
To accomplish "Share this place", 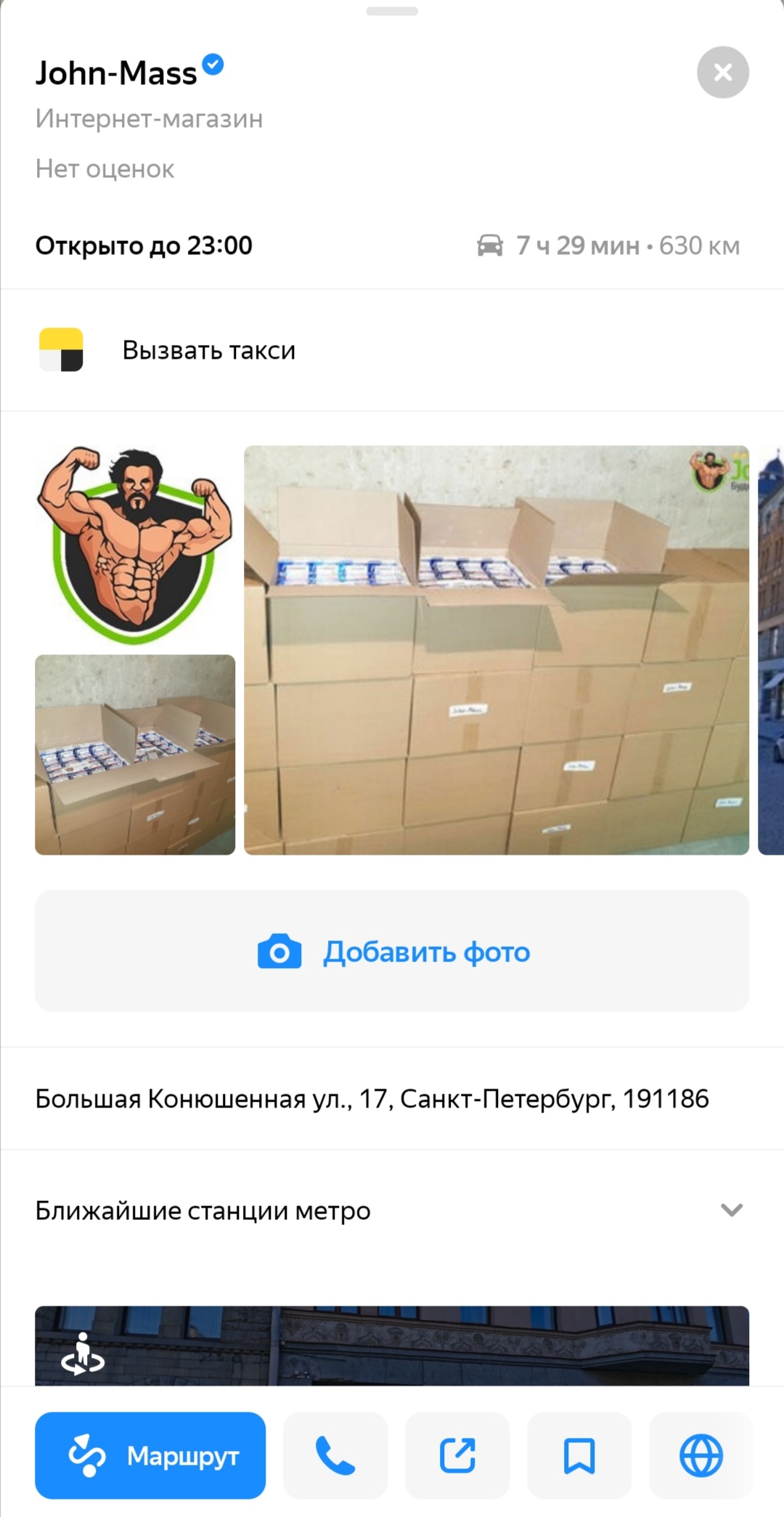I will pos(457,1455).
